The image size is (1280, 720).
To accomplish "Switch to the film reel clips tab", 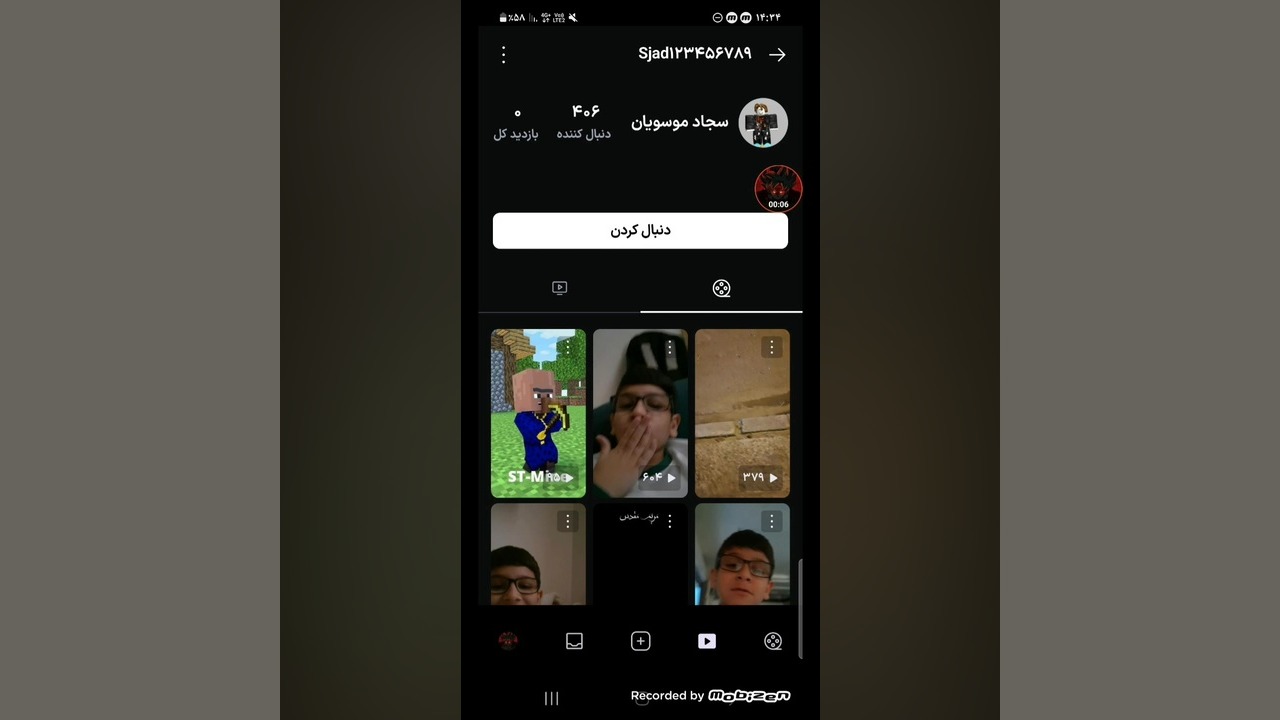I will [721, 288].
